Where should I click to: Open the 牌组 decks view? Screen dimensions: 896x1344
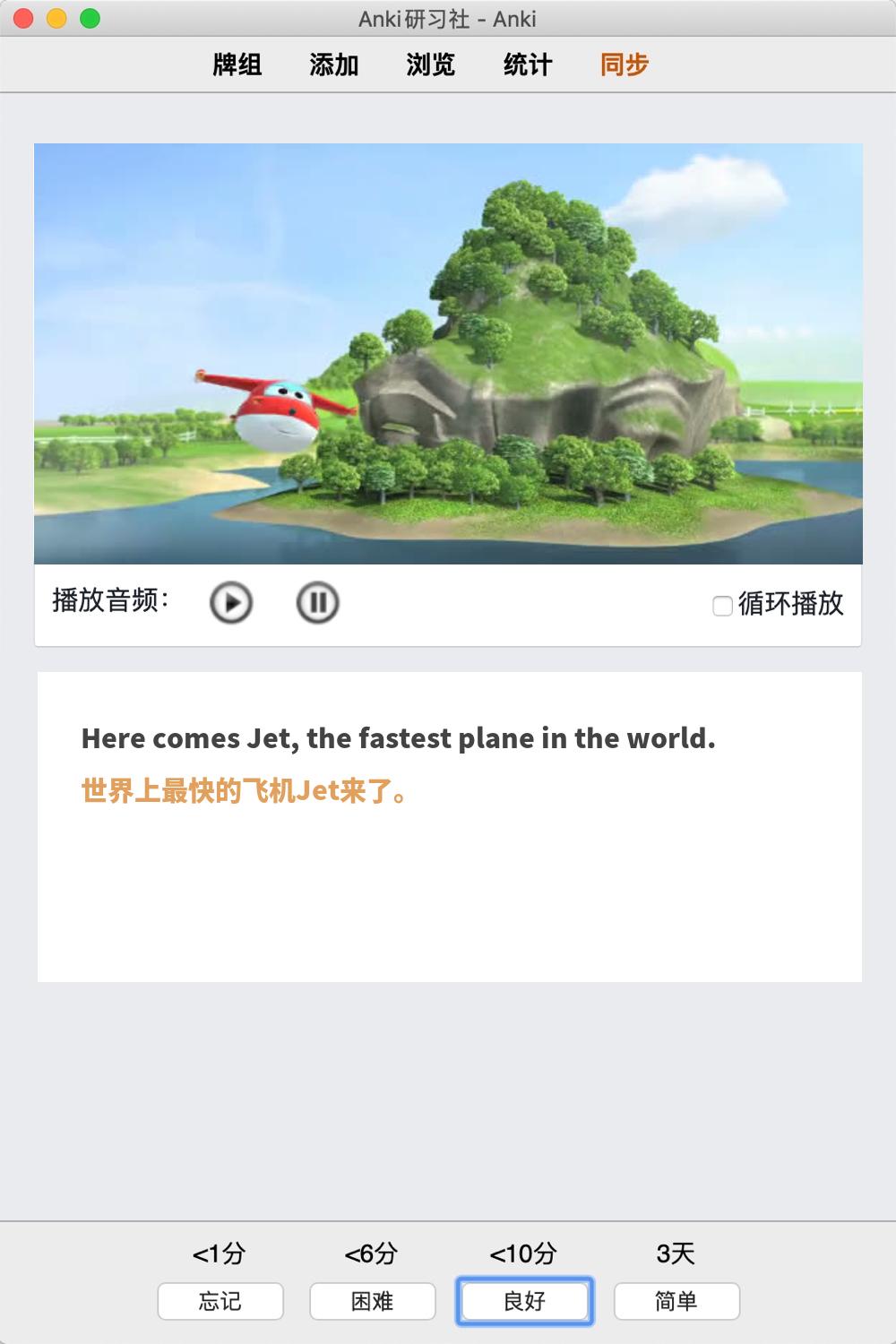coord(237,65)
